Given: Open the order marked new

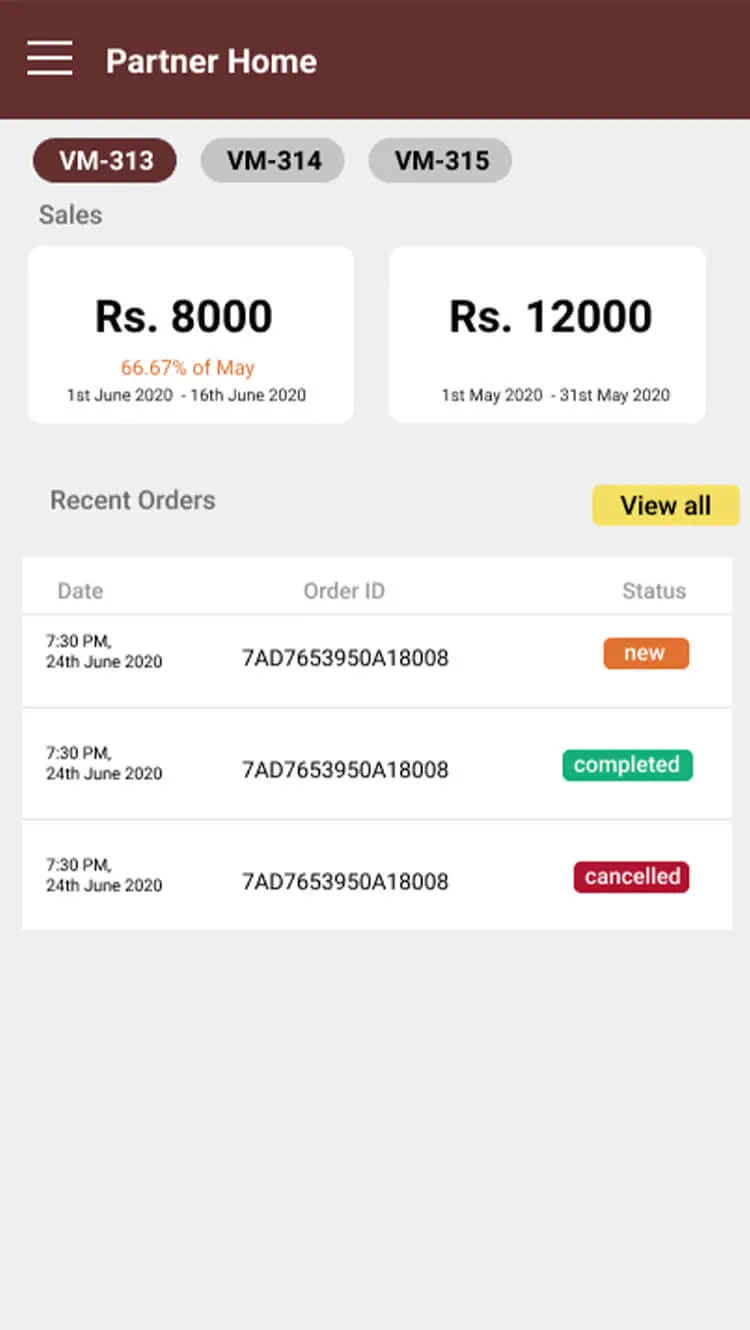Looking at the screenshot, I should click(376, 659).
